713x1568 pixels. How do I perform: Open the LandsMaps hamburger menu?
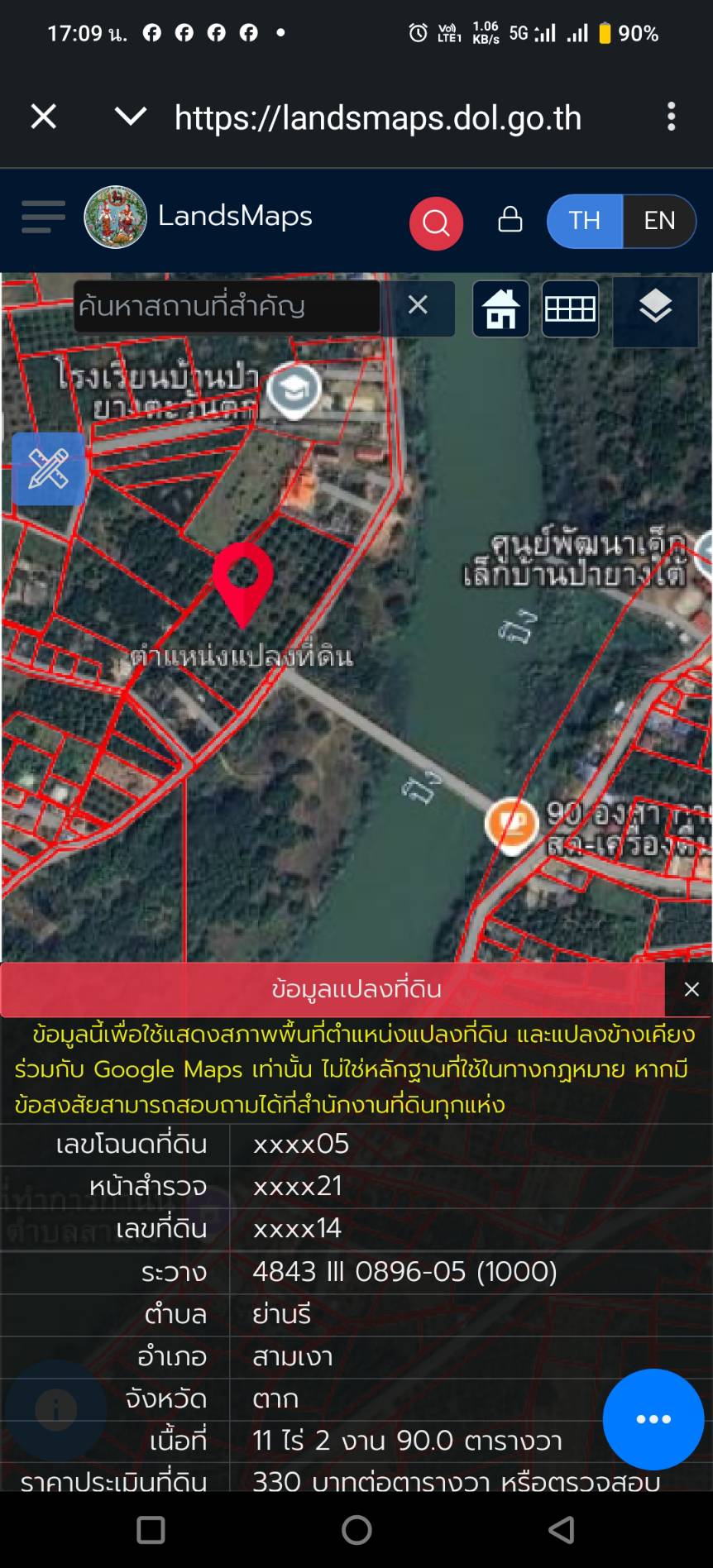(x=43, y=218)
